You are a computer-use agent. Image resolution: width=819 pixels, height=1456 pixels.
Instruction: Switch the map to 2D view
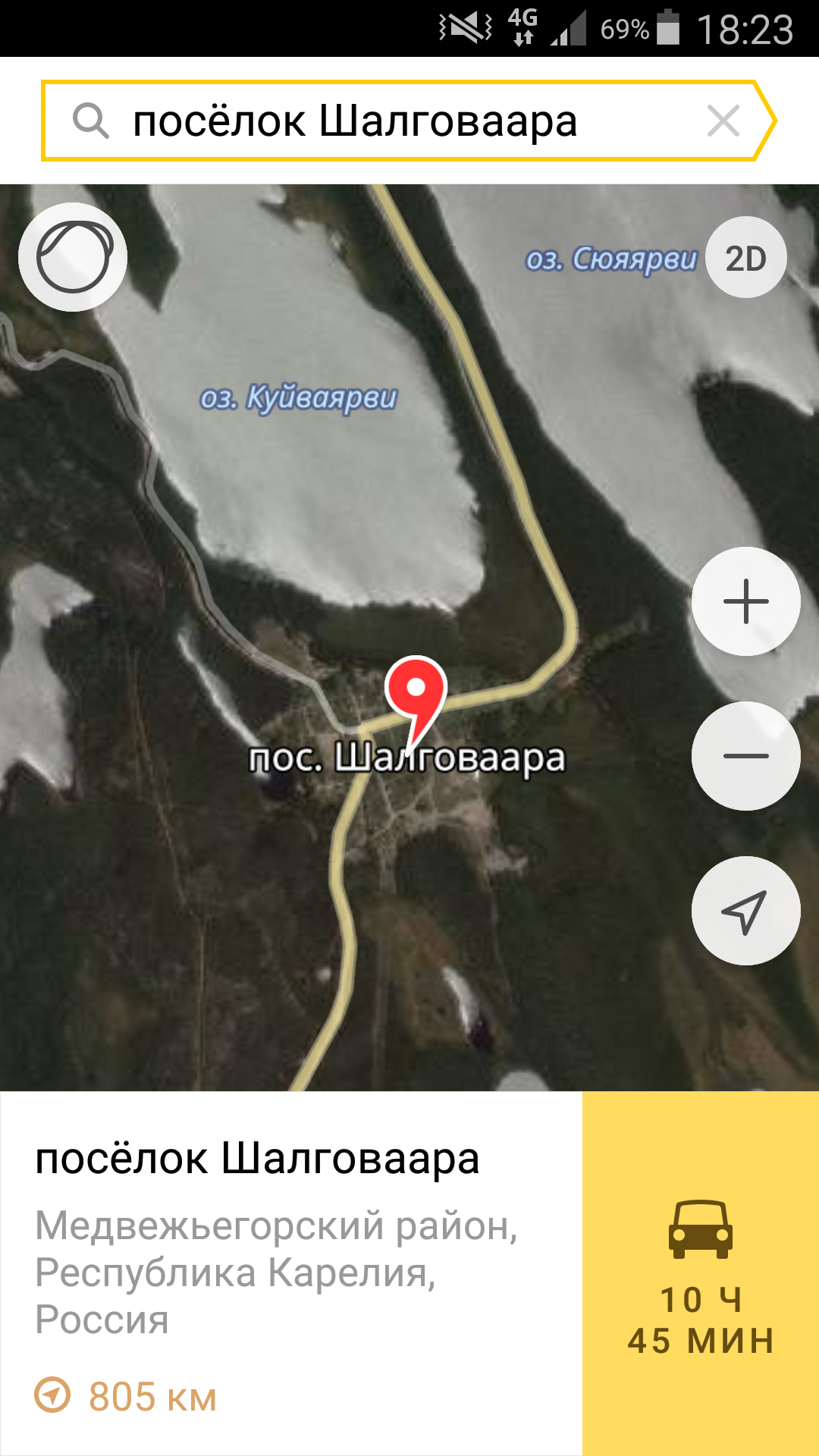click(745, 259)
